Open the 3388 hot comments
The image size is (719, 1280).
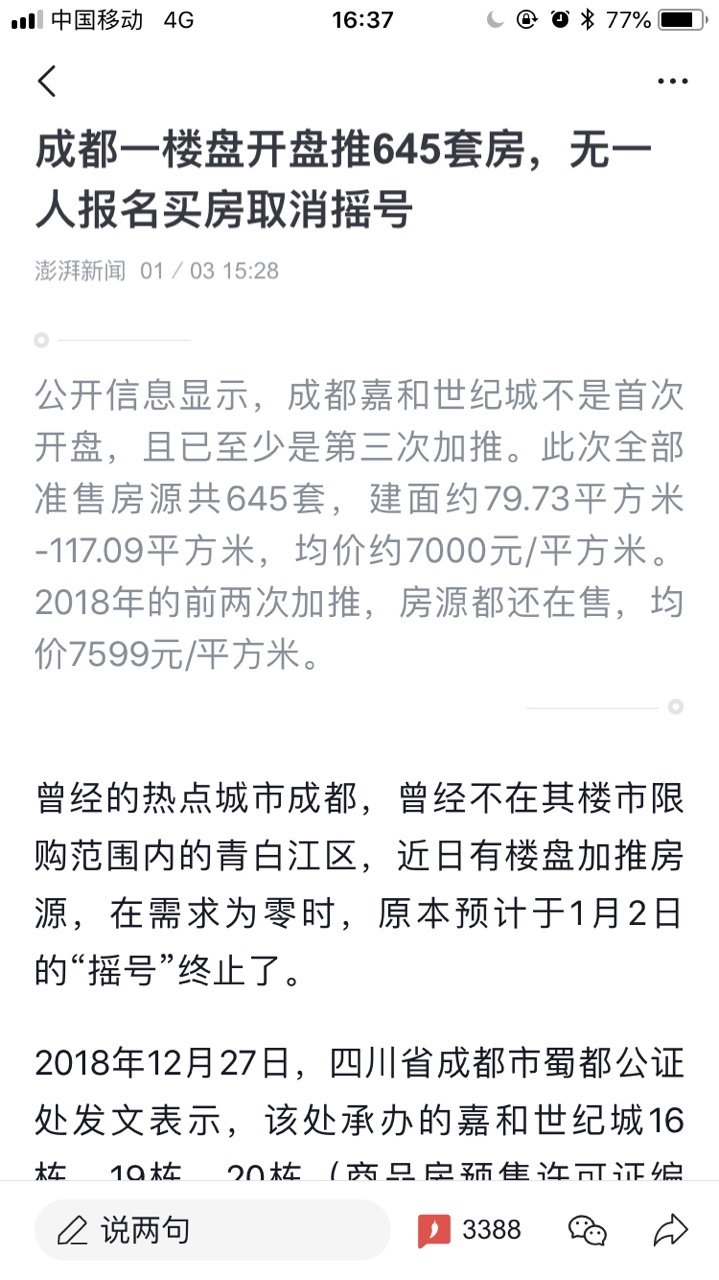[469, 1230]
